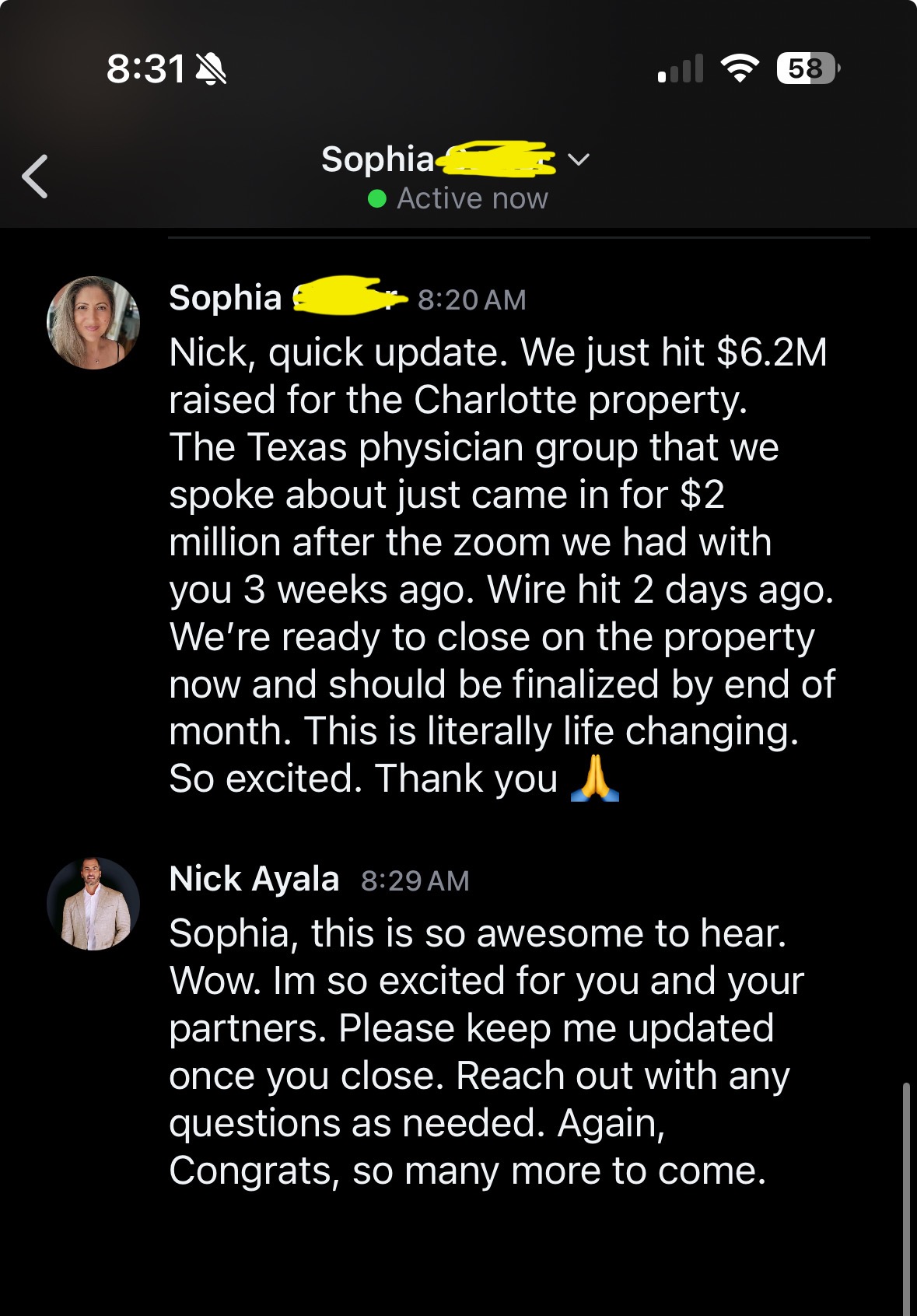Tap Sophia's name on her message
917x1316 pixels.
pyautogui.click(x=226, y=299)
